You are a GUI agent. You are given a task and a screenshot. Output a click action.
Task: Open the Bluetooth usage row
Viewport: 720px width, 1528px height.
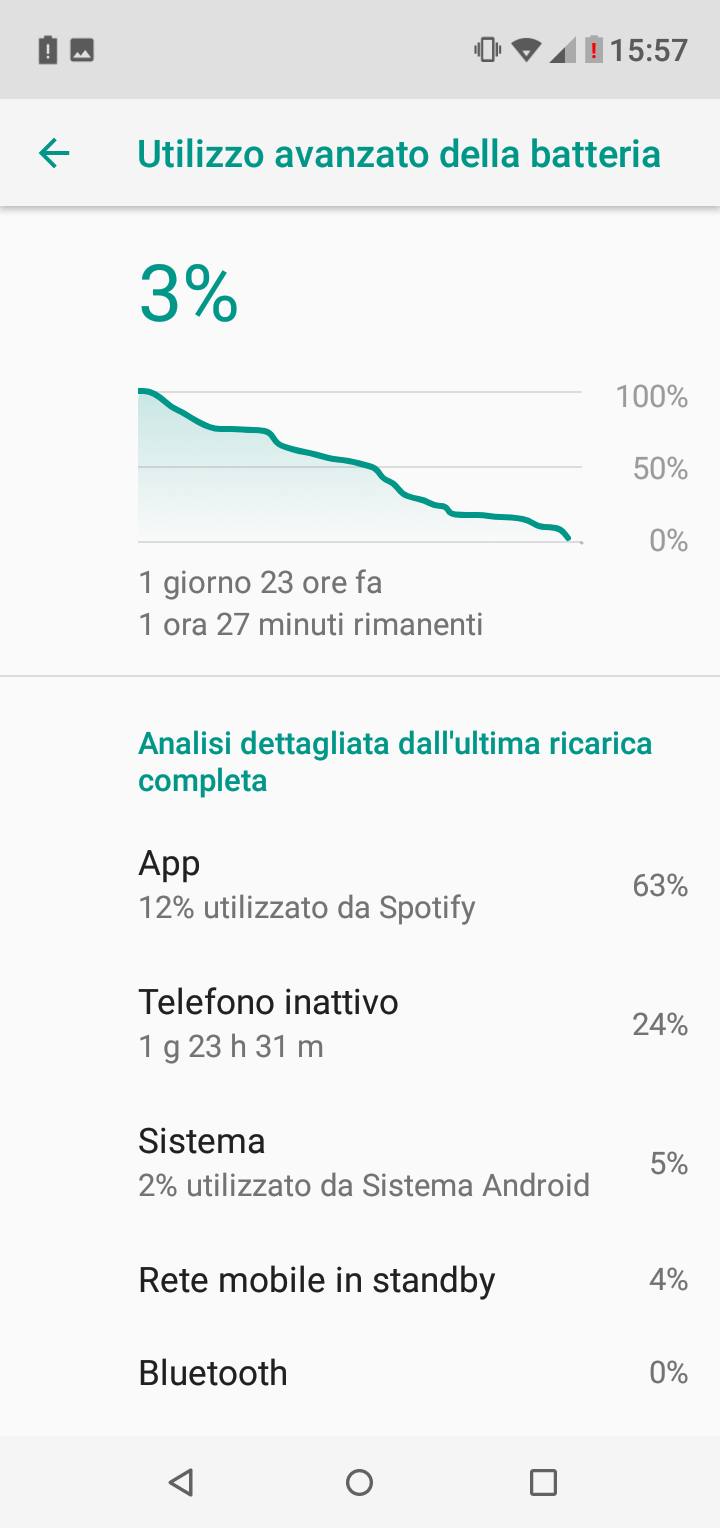pyautogui.click(x=360, y=1372)
